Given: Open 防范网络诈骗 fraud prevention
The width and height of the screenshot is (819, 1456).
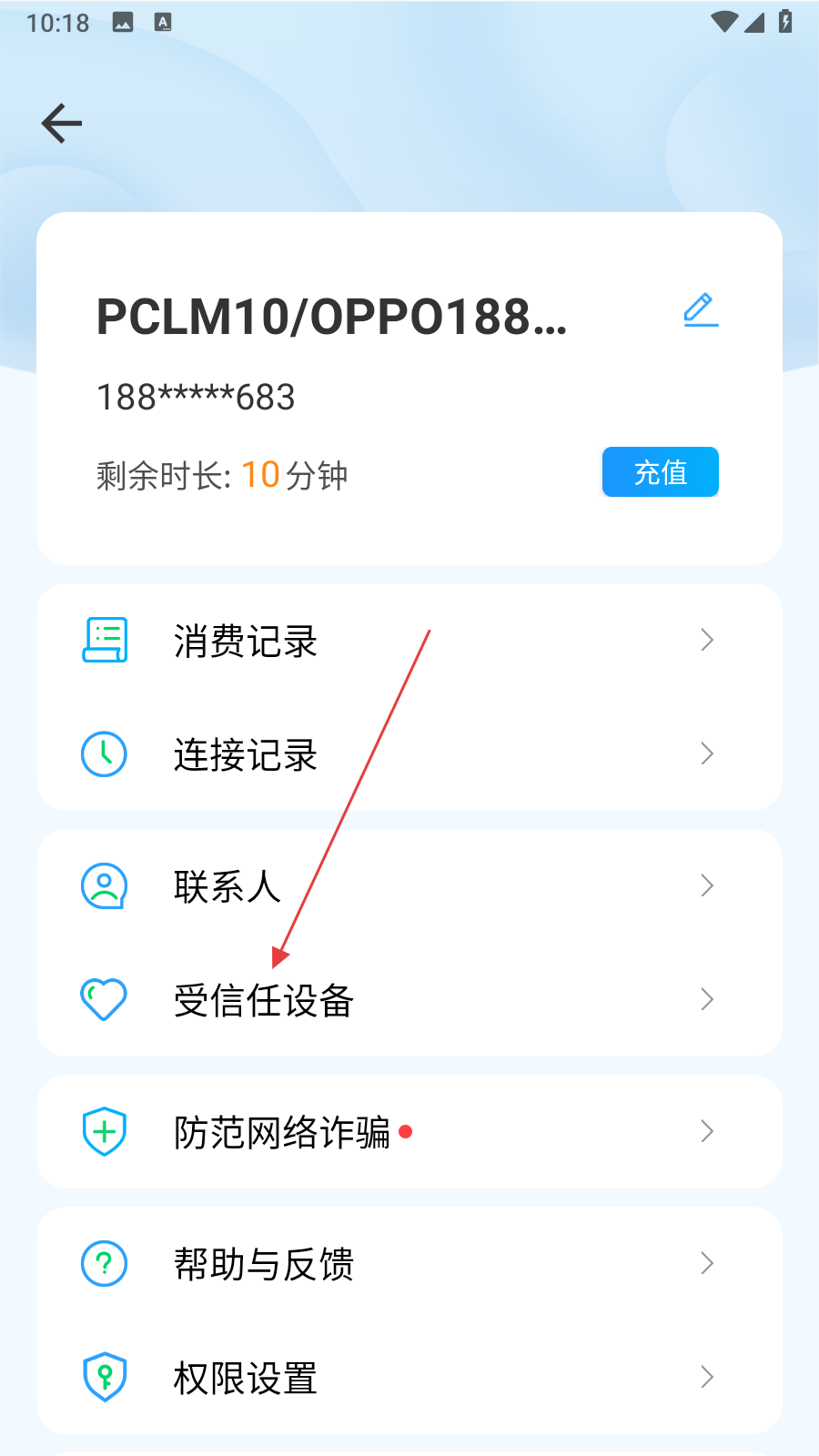Looking at the screenshot, I should pos(409,1132).
